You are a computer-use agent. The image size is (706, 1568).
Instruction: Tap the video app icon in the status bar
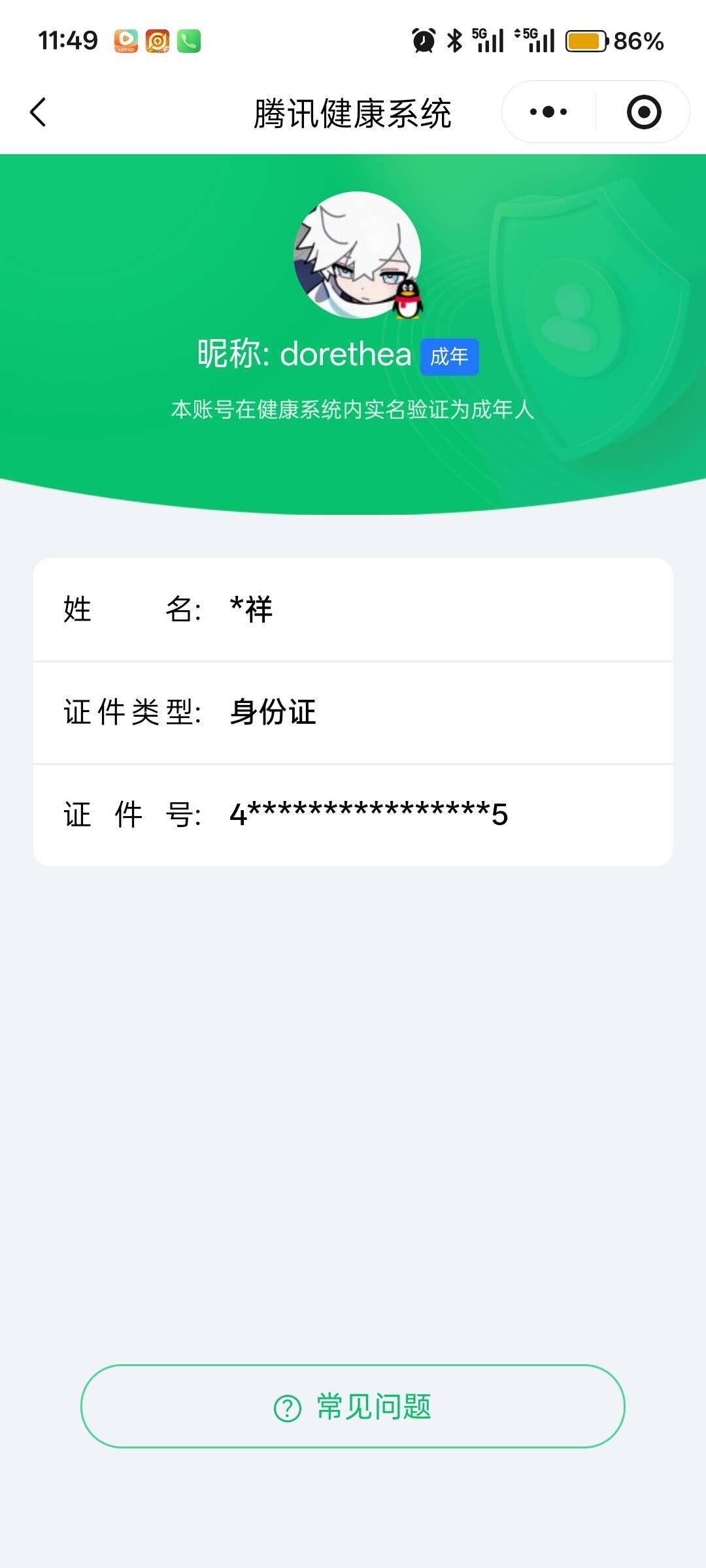125,41
